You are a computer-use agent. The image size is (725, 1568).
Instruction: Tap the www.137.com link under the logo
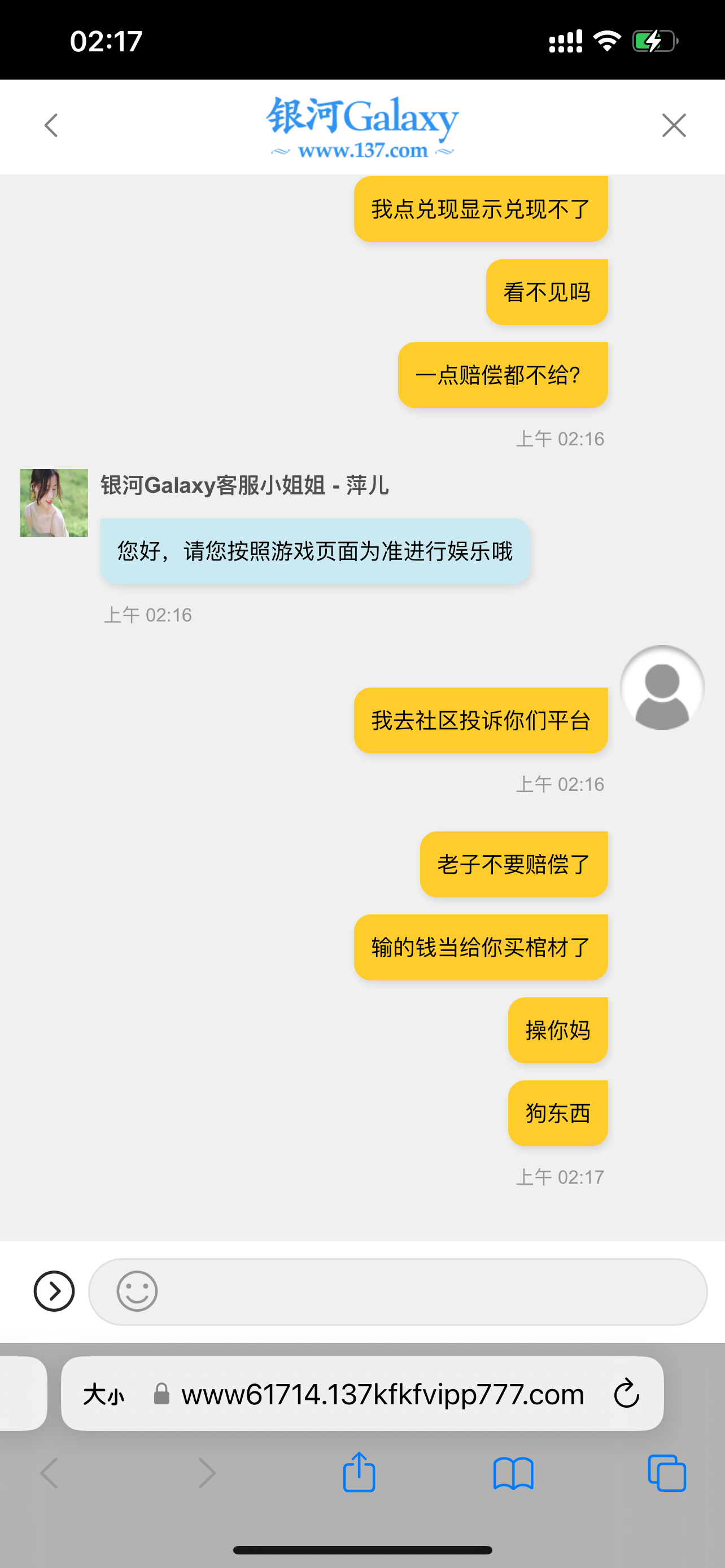pyautogui.click(x=363, y=149)
